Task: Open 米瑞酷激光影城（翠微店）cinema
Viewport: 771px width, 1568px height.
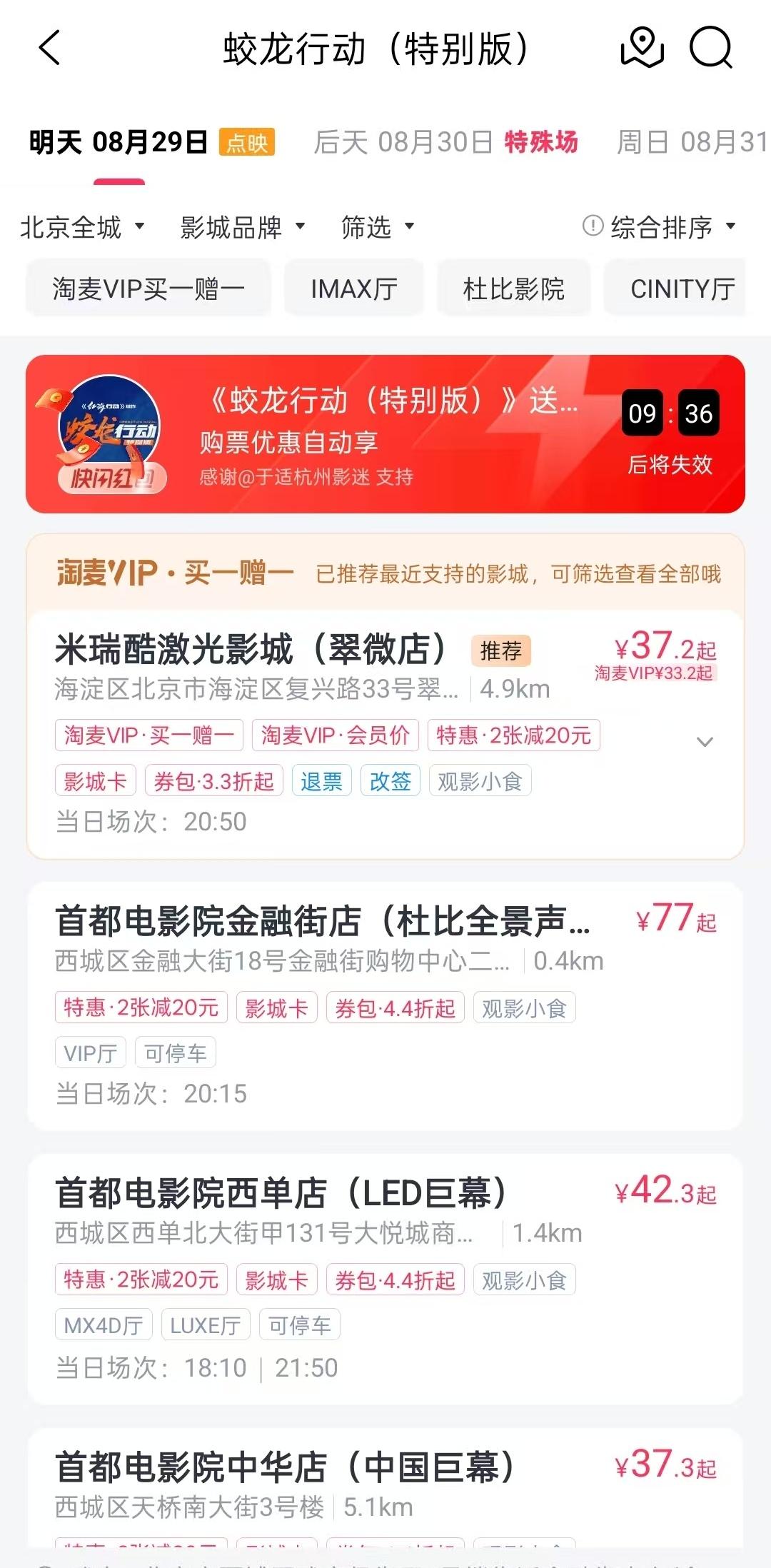Action: 251,650
